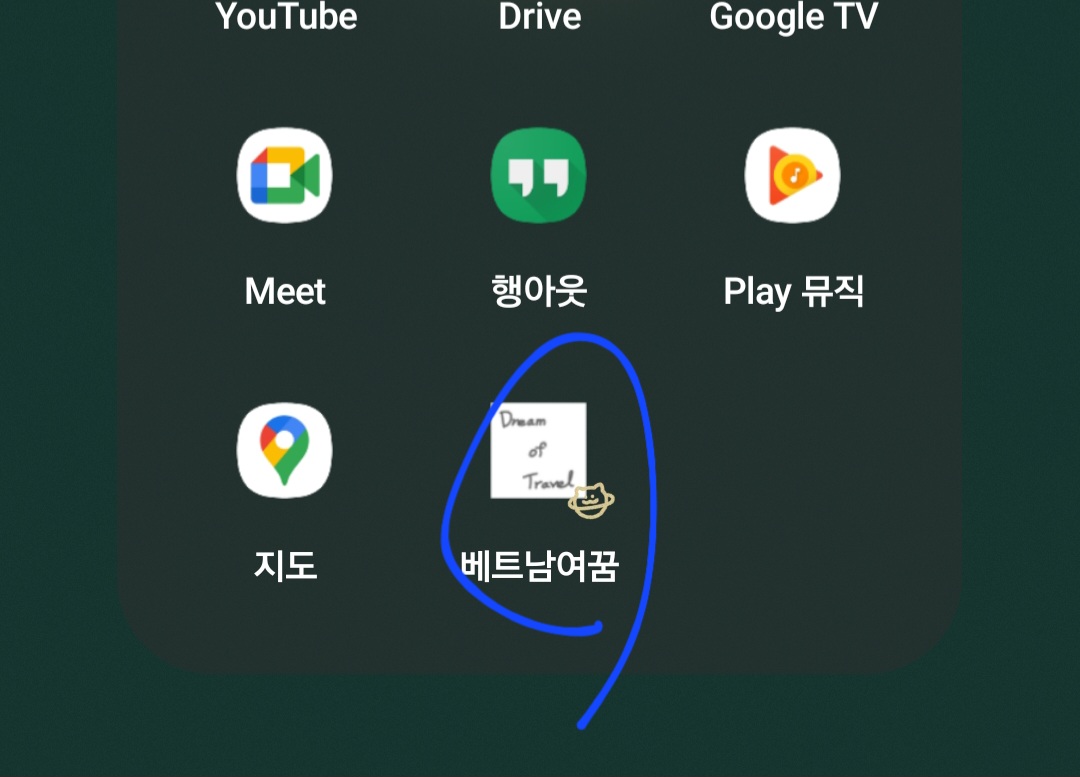Viewport: 1080px width, 777px height.
Task: Launch Google TV
Action: click(794, 17)
